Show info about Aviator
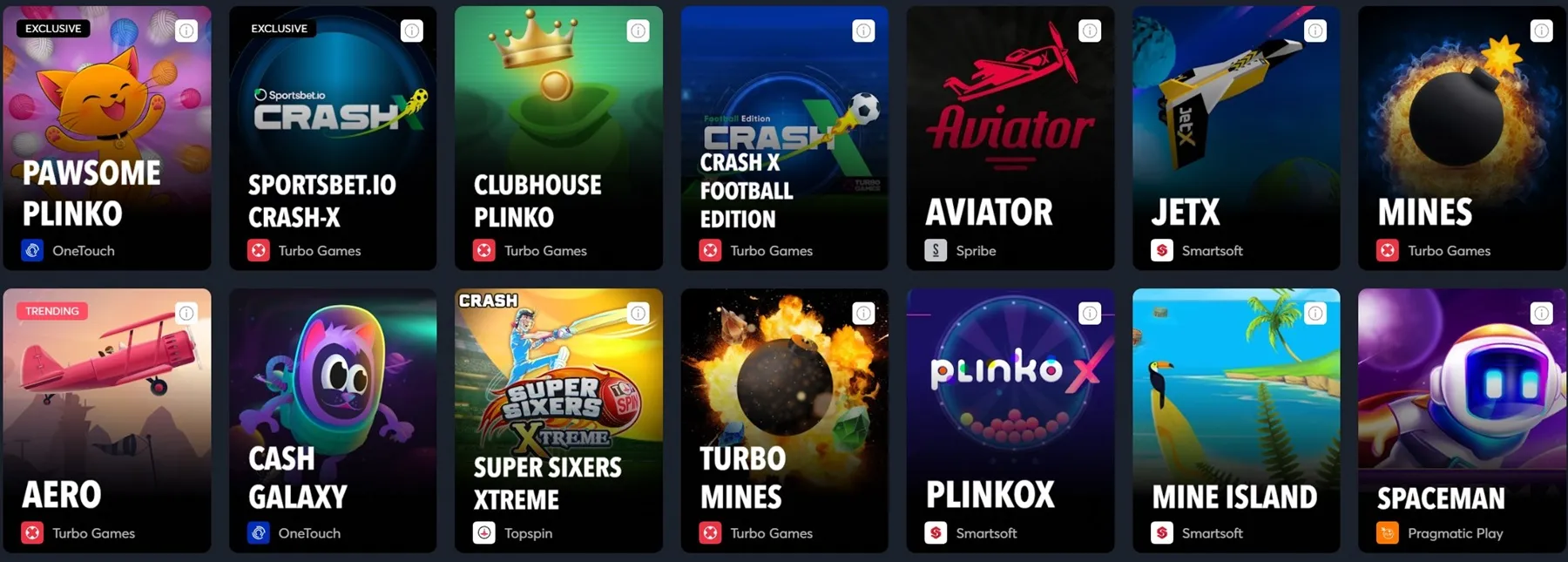This screenshot has height=562, width=1568. click(x=1090, y=31)
